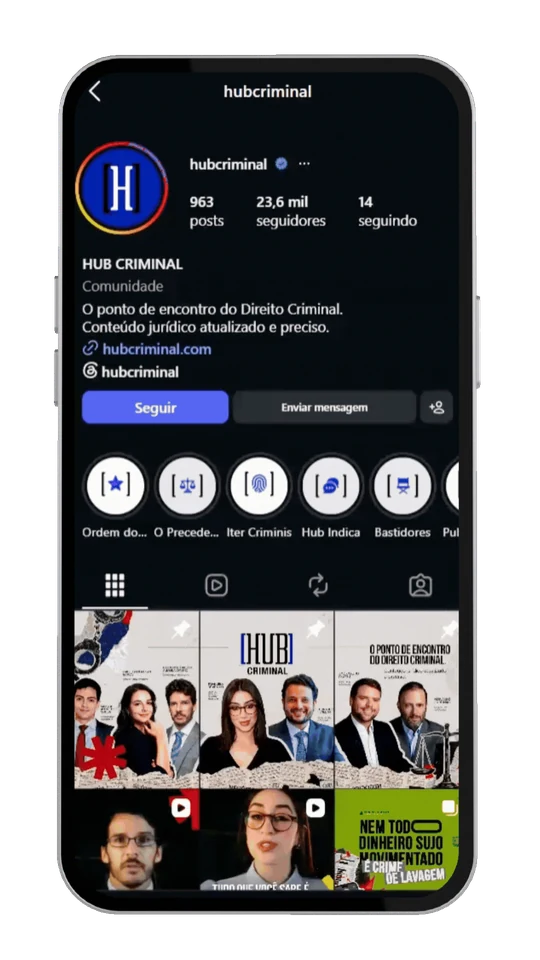Viewport: 540px width, 960px height.
Task: Open the green Nem todo dinheiro sujo post
Action: point(397,839)
